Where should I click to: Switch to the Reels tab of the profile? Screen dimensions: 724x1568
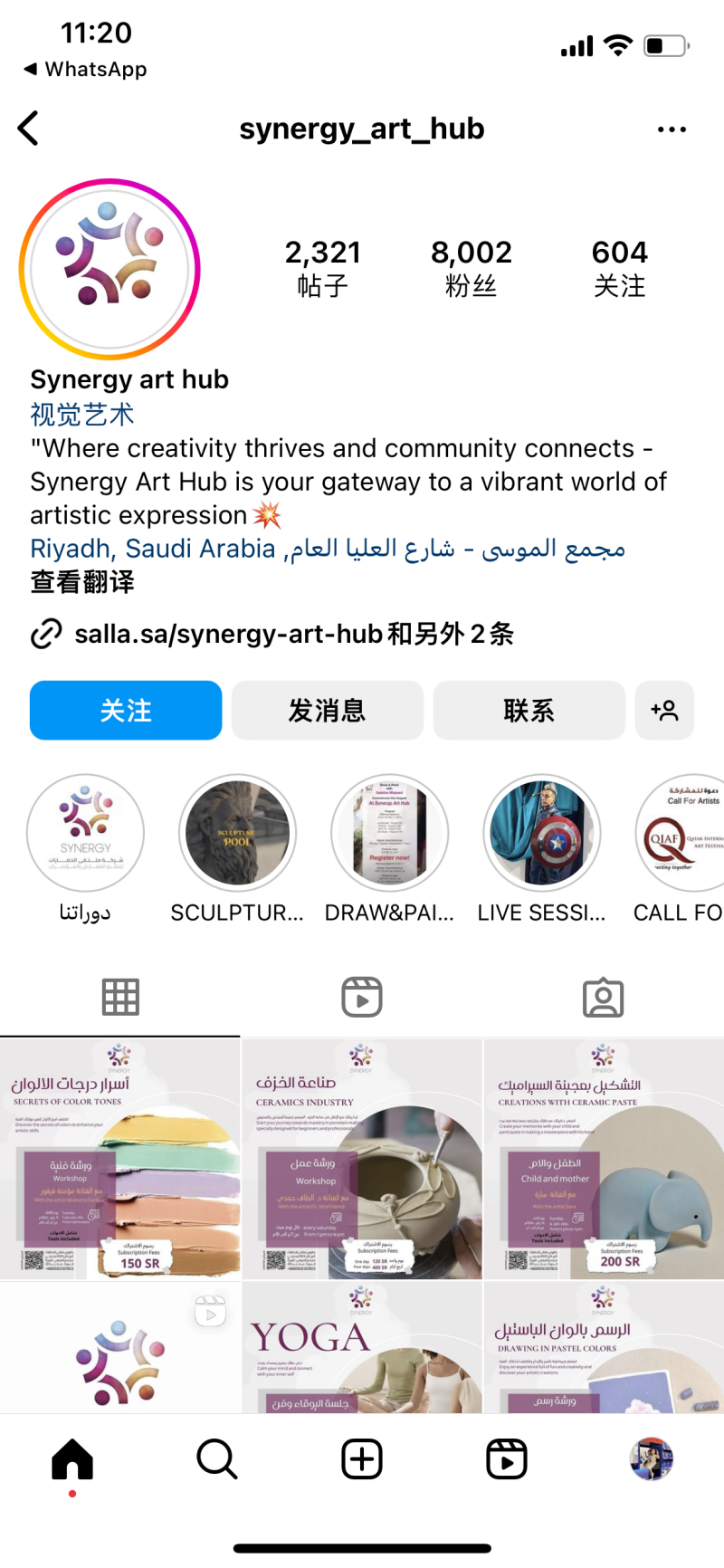362,998
